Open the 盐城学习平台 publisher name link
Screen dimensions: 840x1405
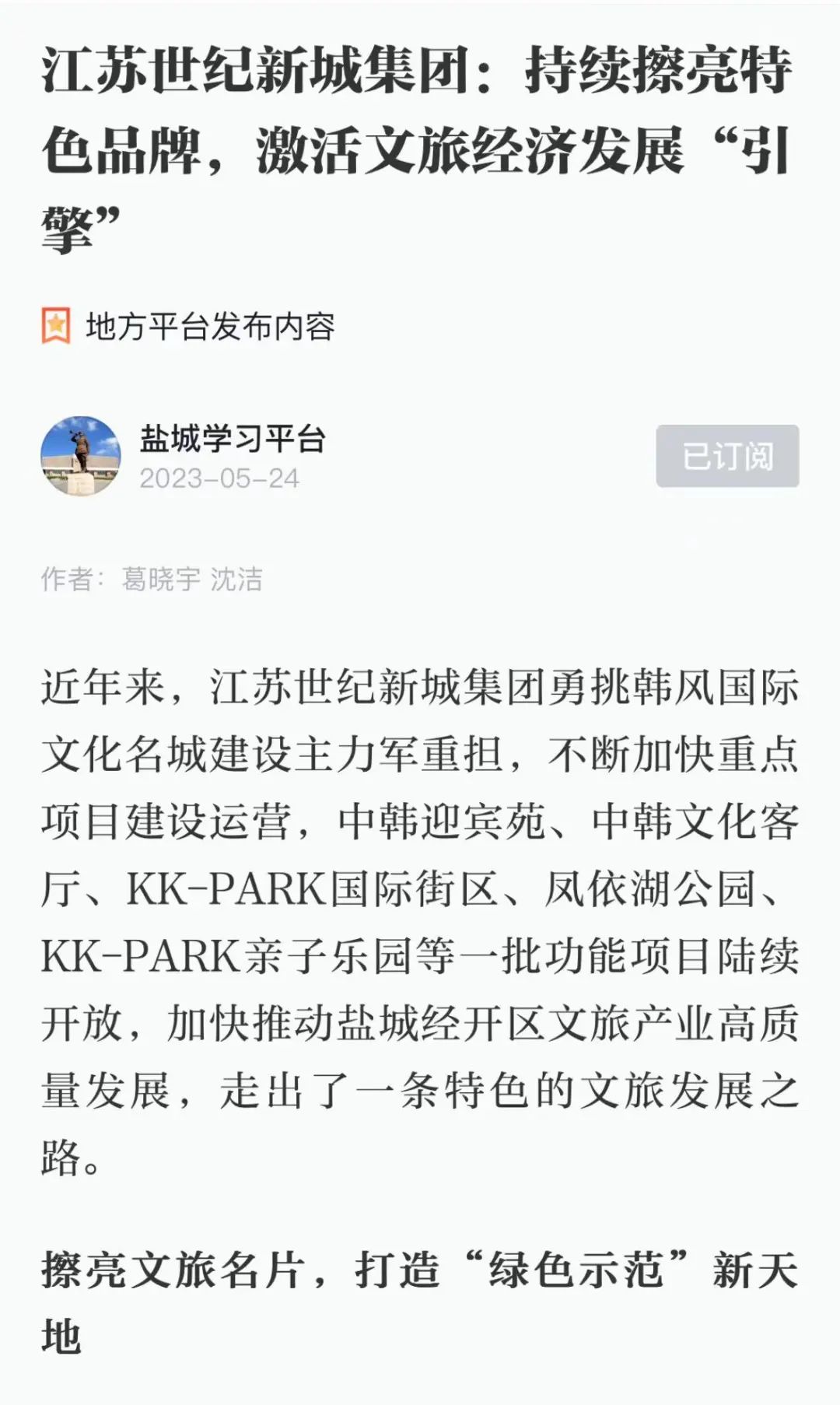pyautogui.click(x=233, y=439)
